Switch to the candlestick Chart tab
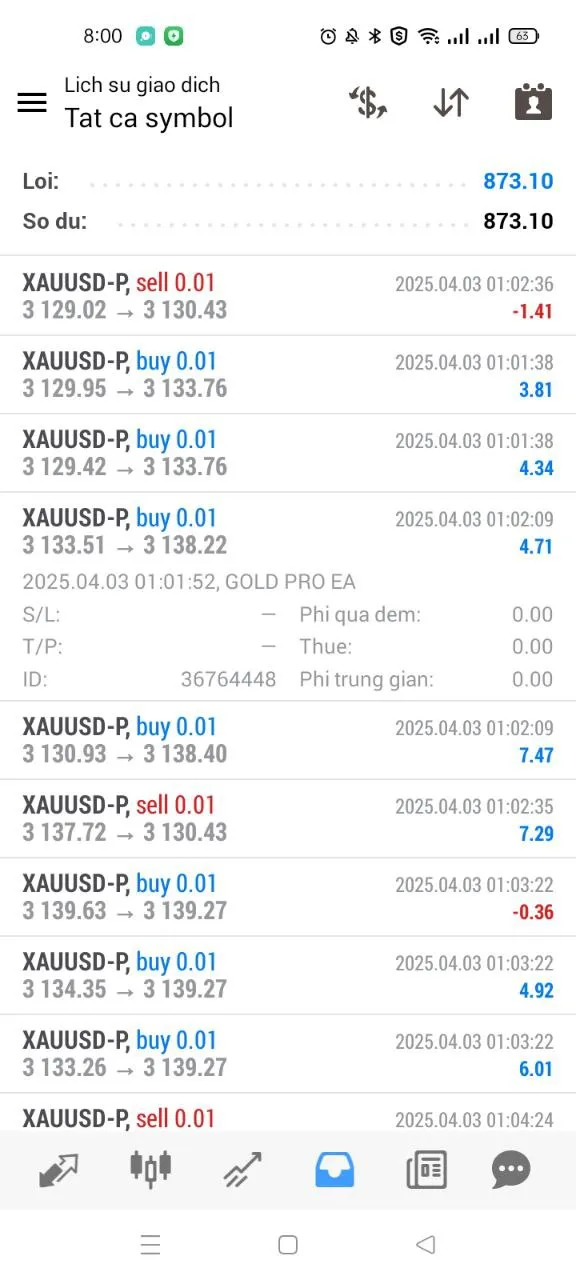 tap(151, 1167)
